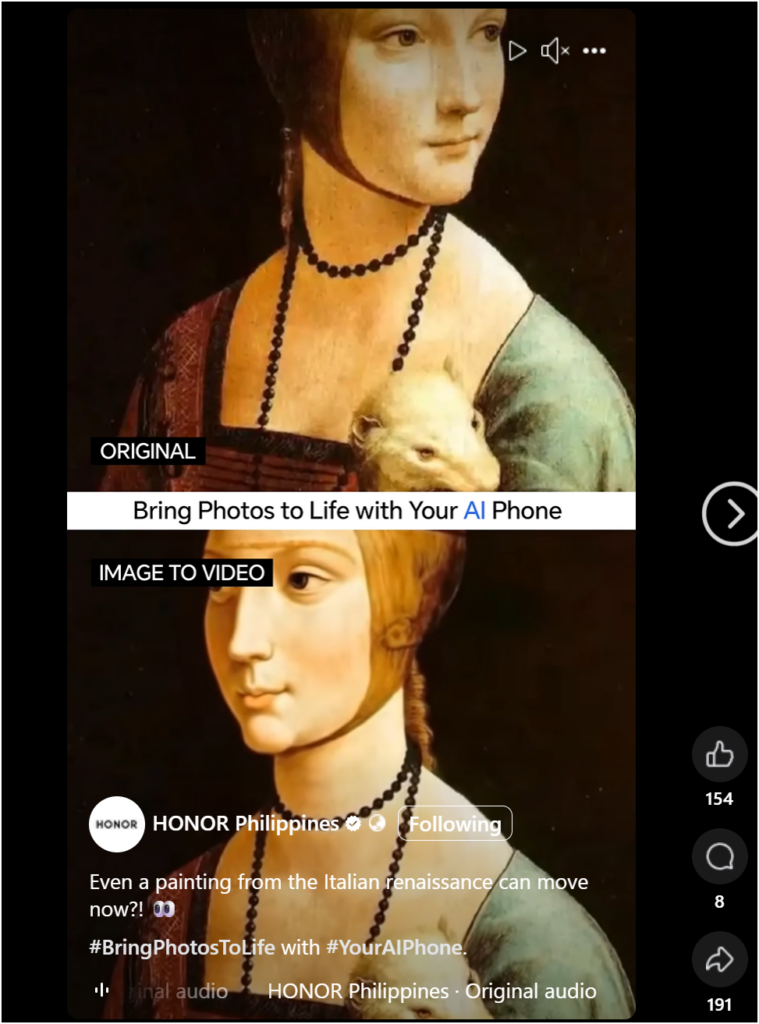This screenshot has height=1024, width=759.
Task: Open the comments on this reel
Action: (719, 857)
